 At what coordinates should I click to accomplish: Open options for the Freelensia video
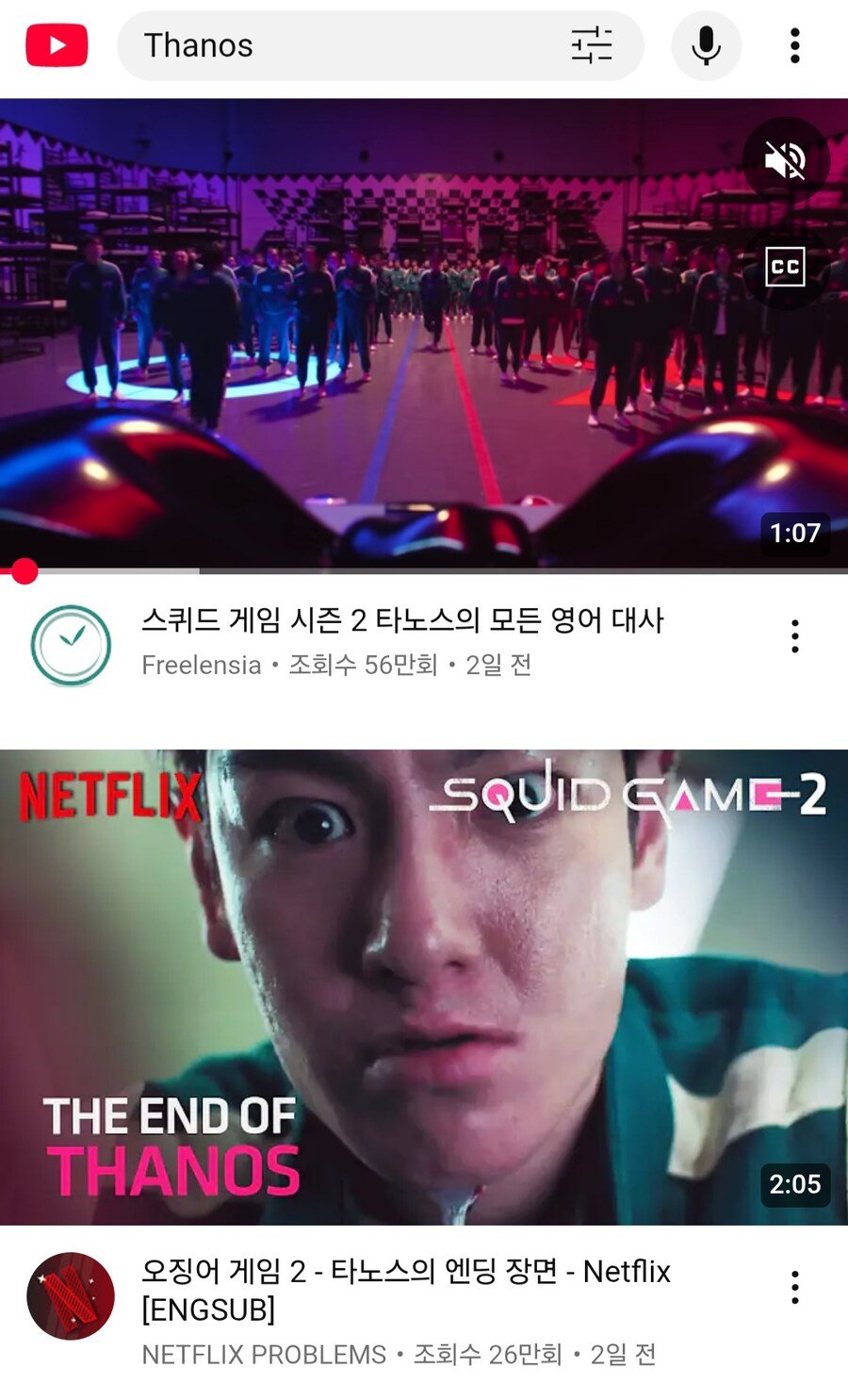[795, 636]
